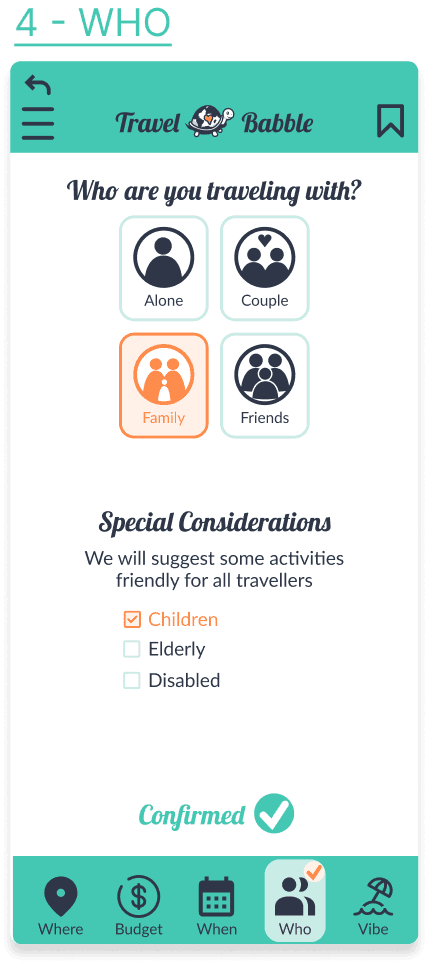429x965 pixels.
Task: Switch to the Where tab
Action: 60,907
